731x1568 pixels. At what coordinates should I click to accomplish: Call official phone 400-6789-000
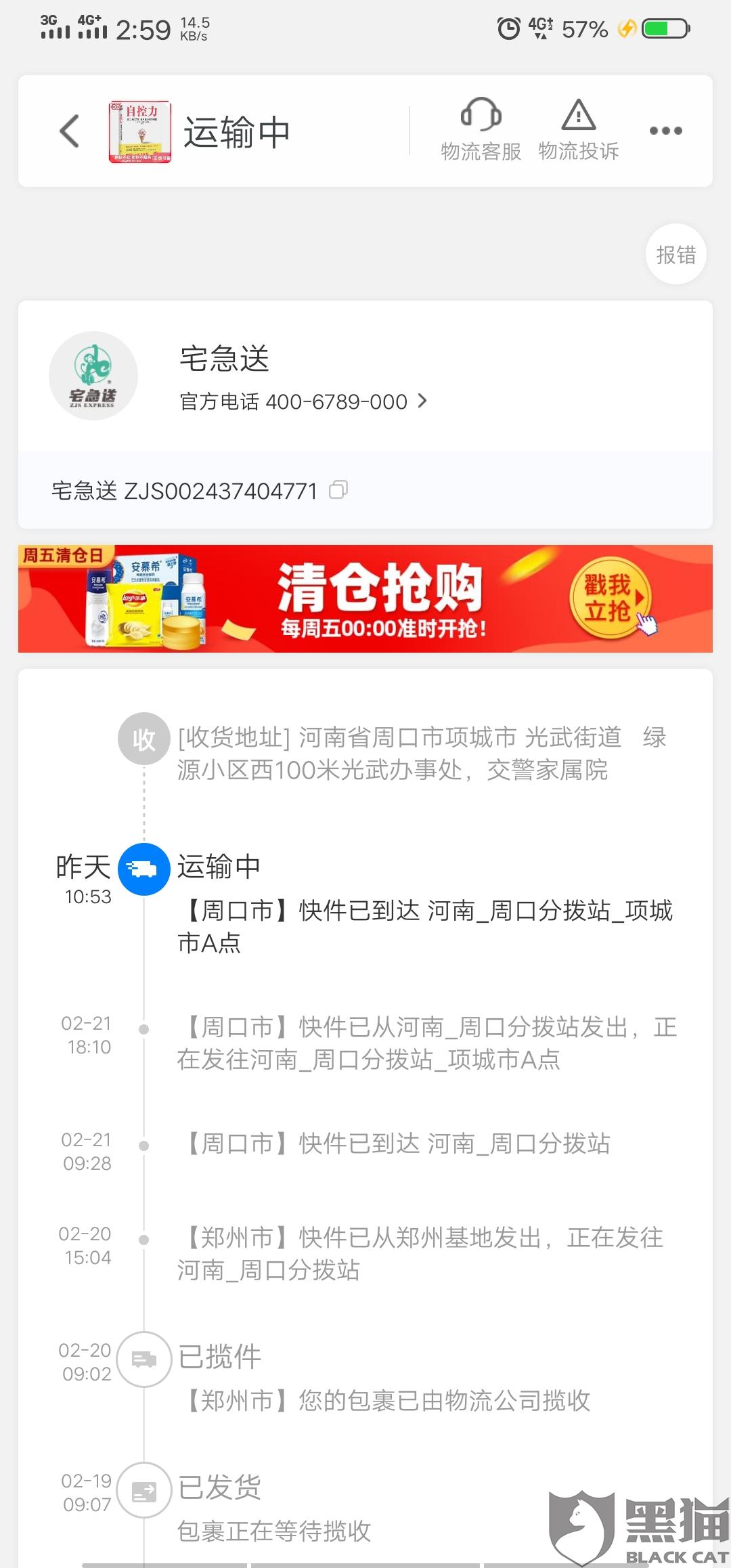pos(303,401)
